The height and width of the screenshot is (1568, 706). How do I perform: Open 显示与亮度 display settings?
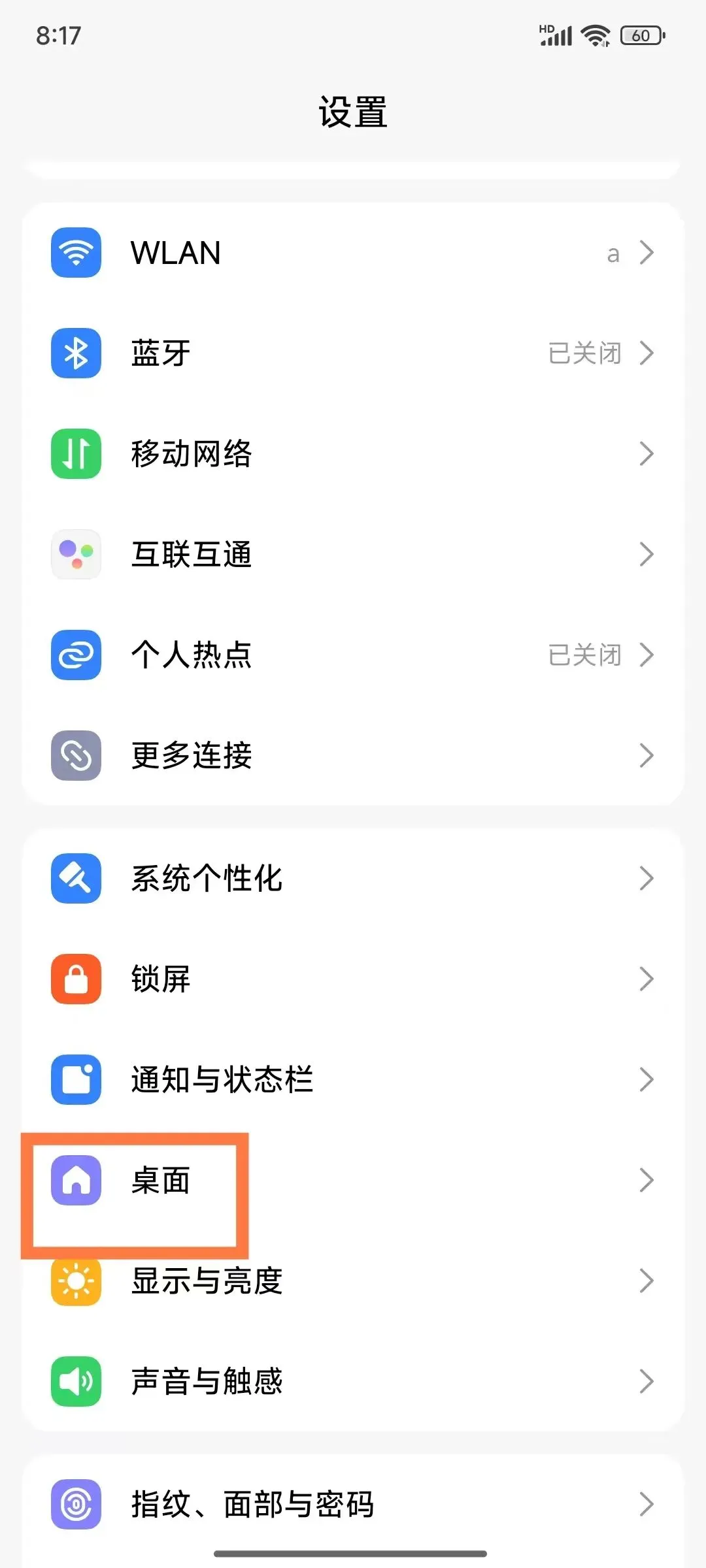[353, 1281]
